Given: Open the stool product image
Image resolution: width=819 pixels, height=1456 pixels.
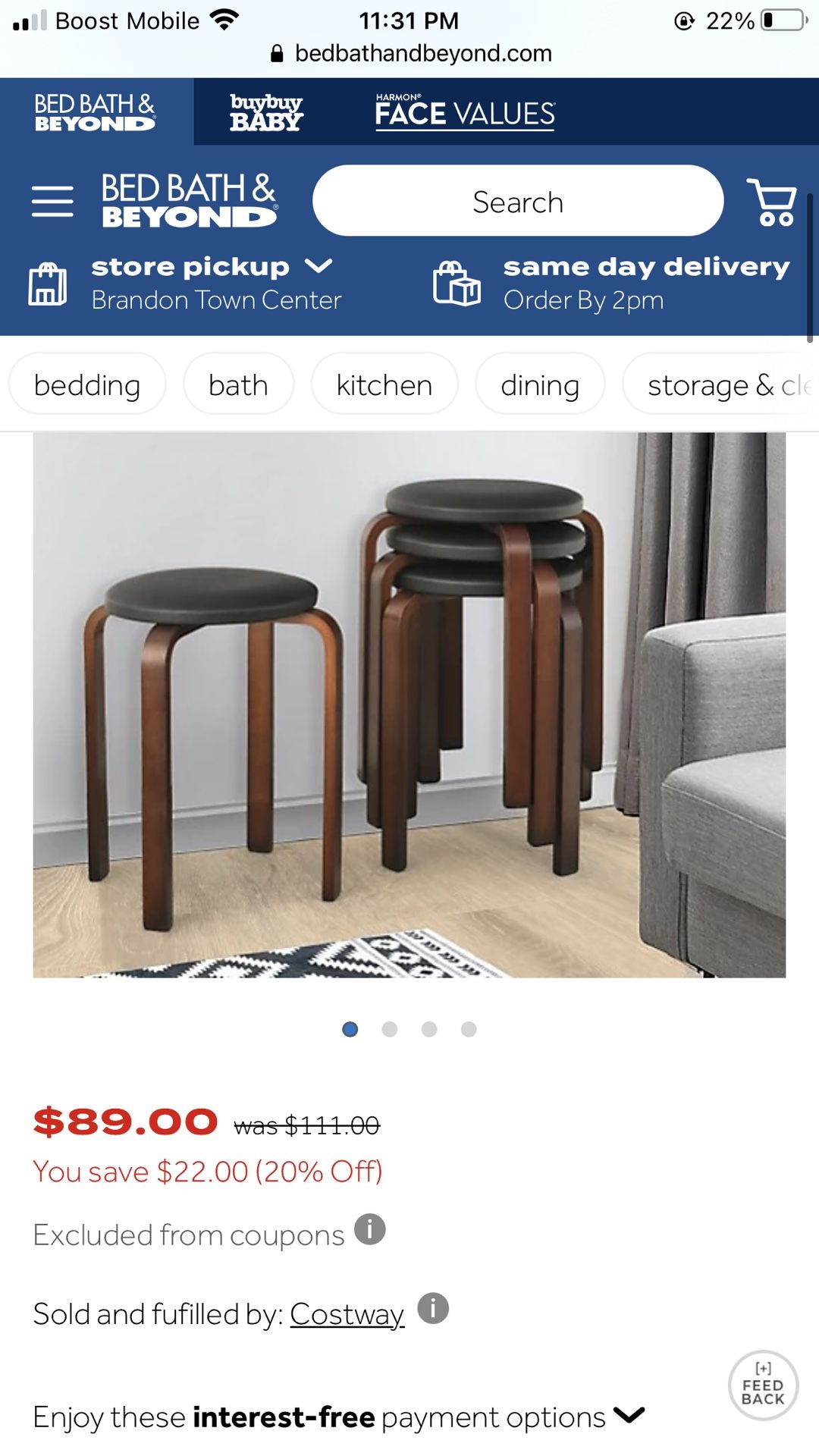Looking at the screenshot, I should [x=409, y=704].
